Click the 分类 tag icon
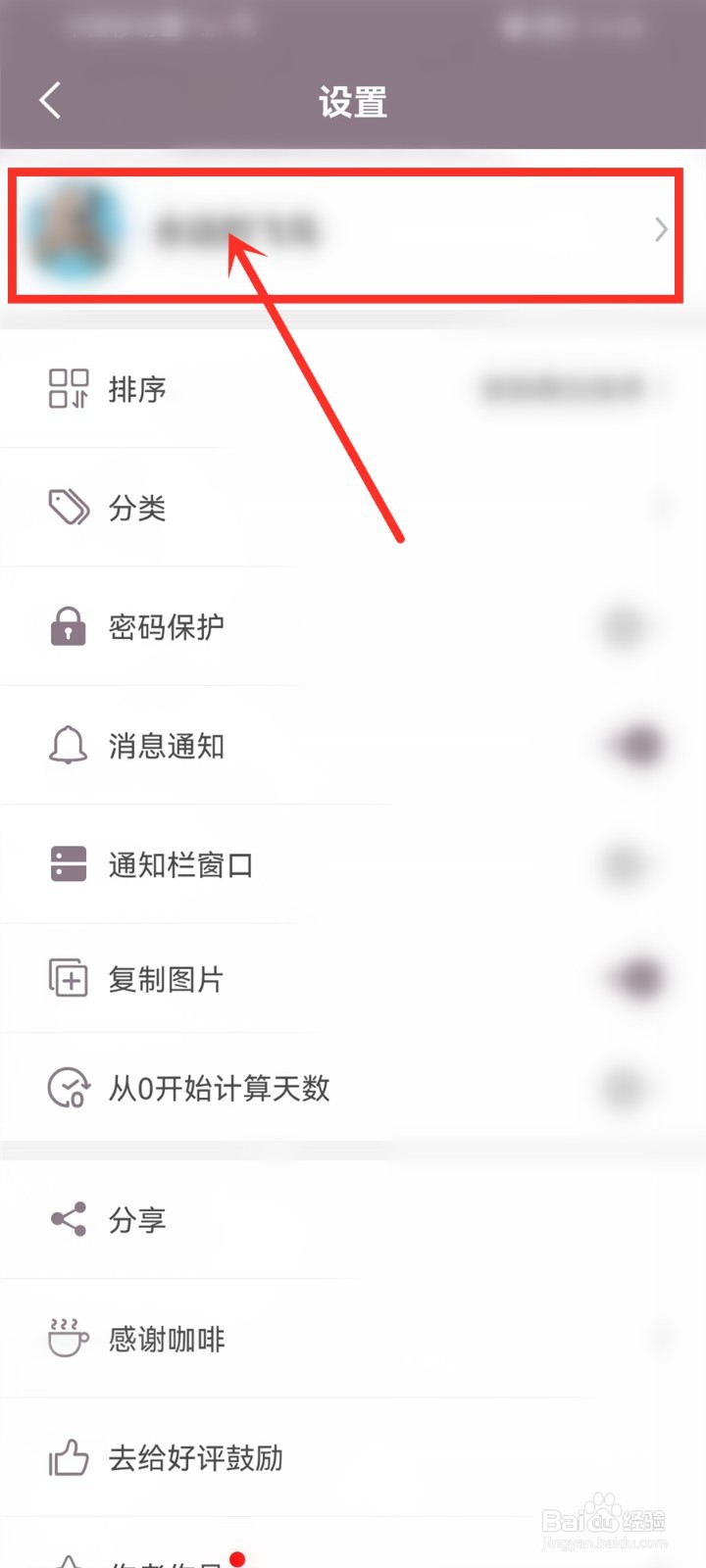The width and height of the screenshot is (706, 1568). pos(67,509)
